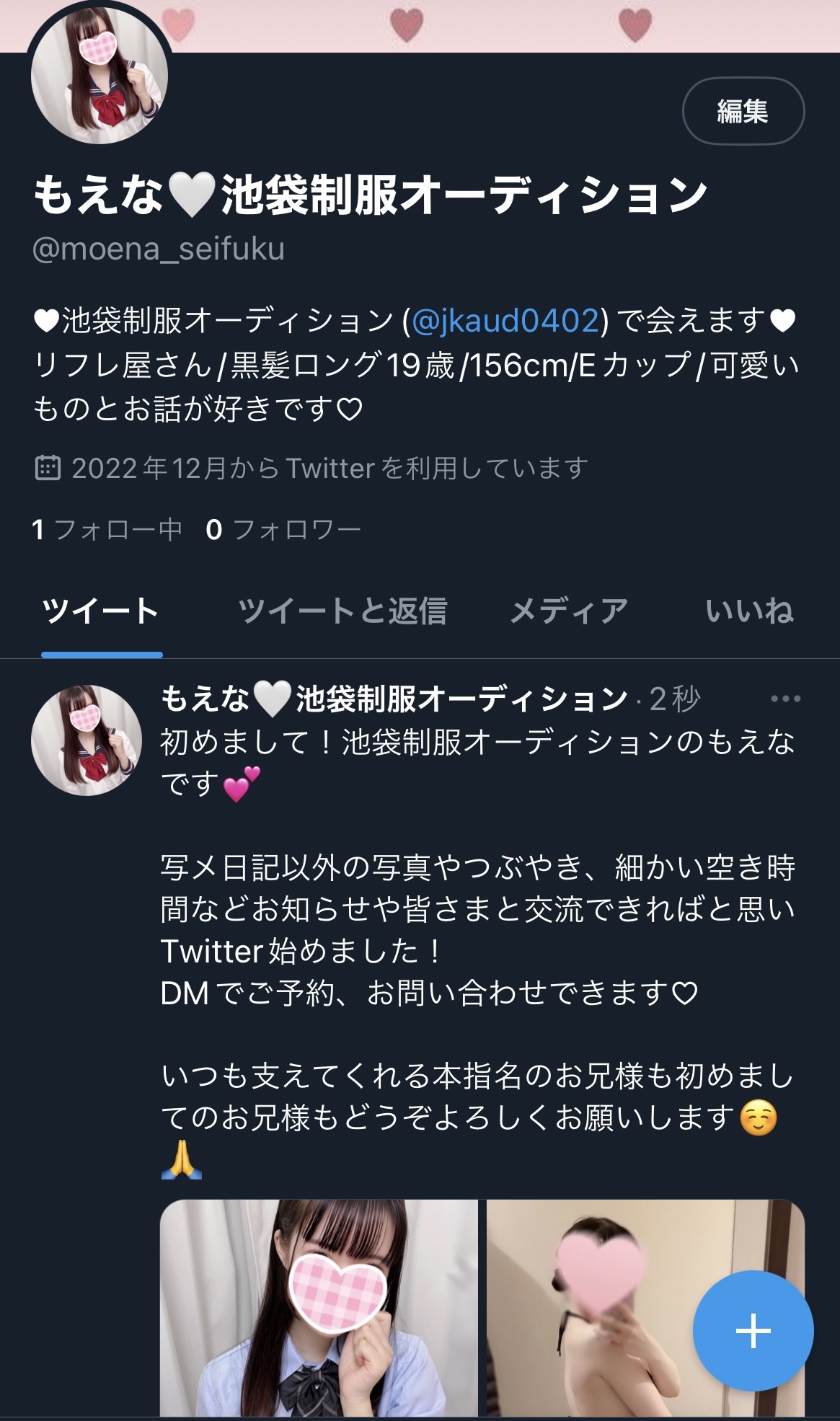This screenshot has width=840, height=1421.
Task: Open the left photo attached to the tweet
Action: pyautogui.click(x=319, y=1307)
